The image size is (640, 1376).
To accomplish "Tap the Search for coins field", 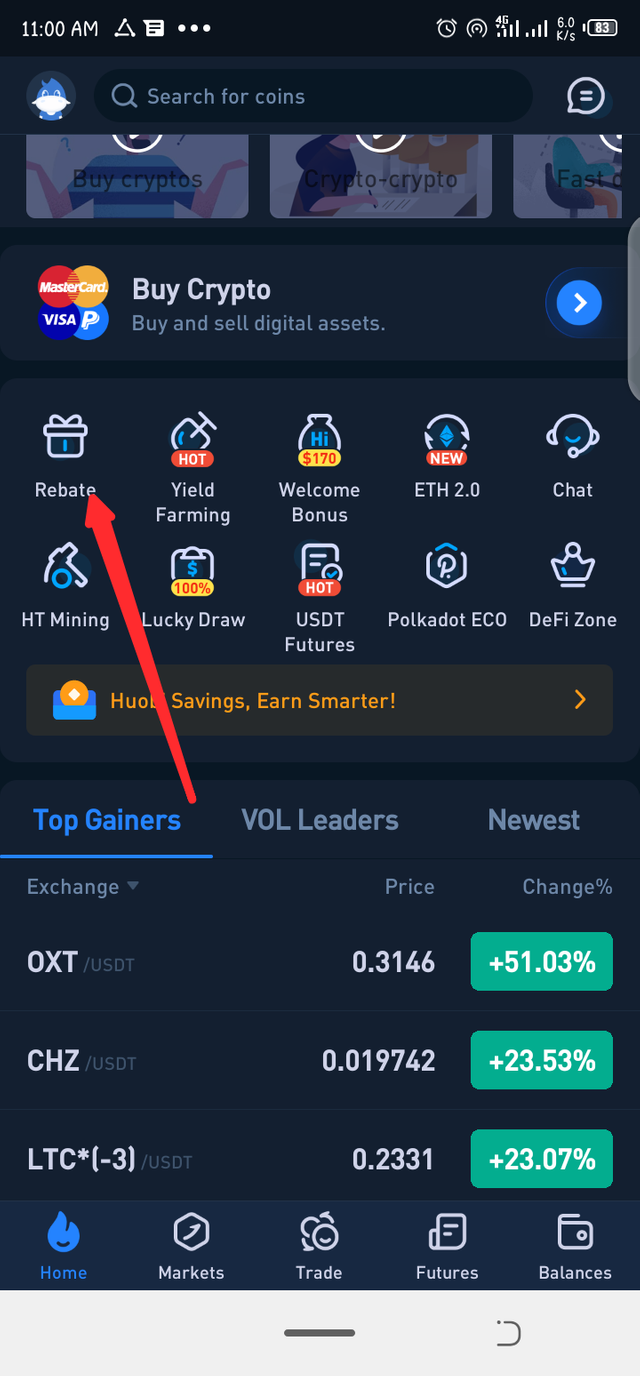I will (312, 97).
